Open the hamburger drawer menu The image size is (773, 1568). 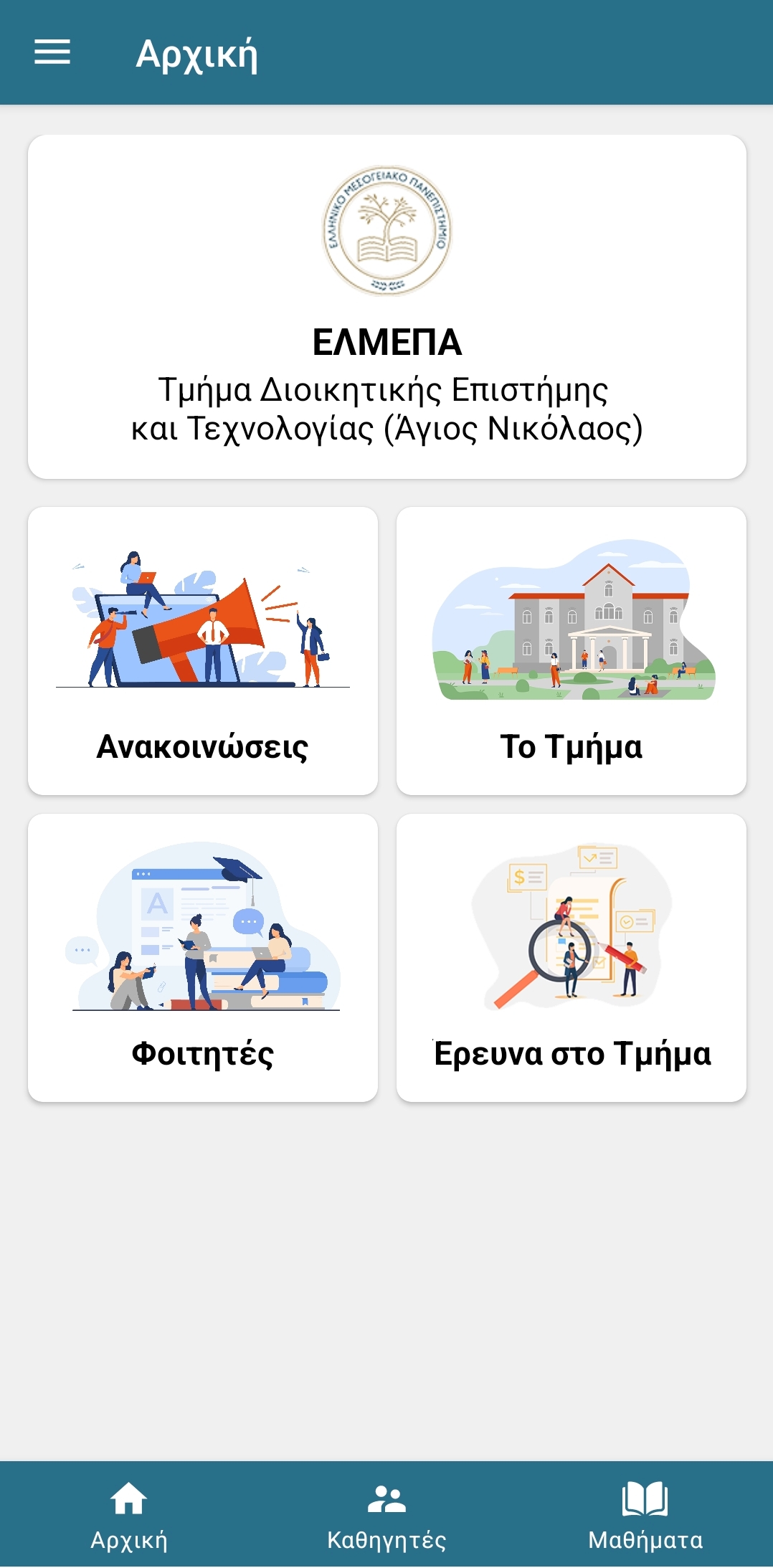point(52,52)
